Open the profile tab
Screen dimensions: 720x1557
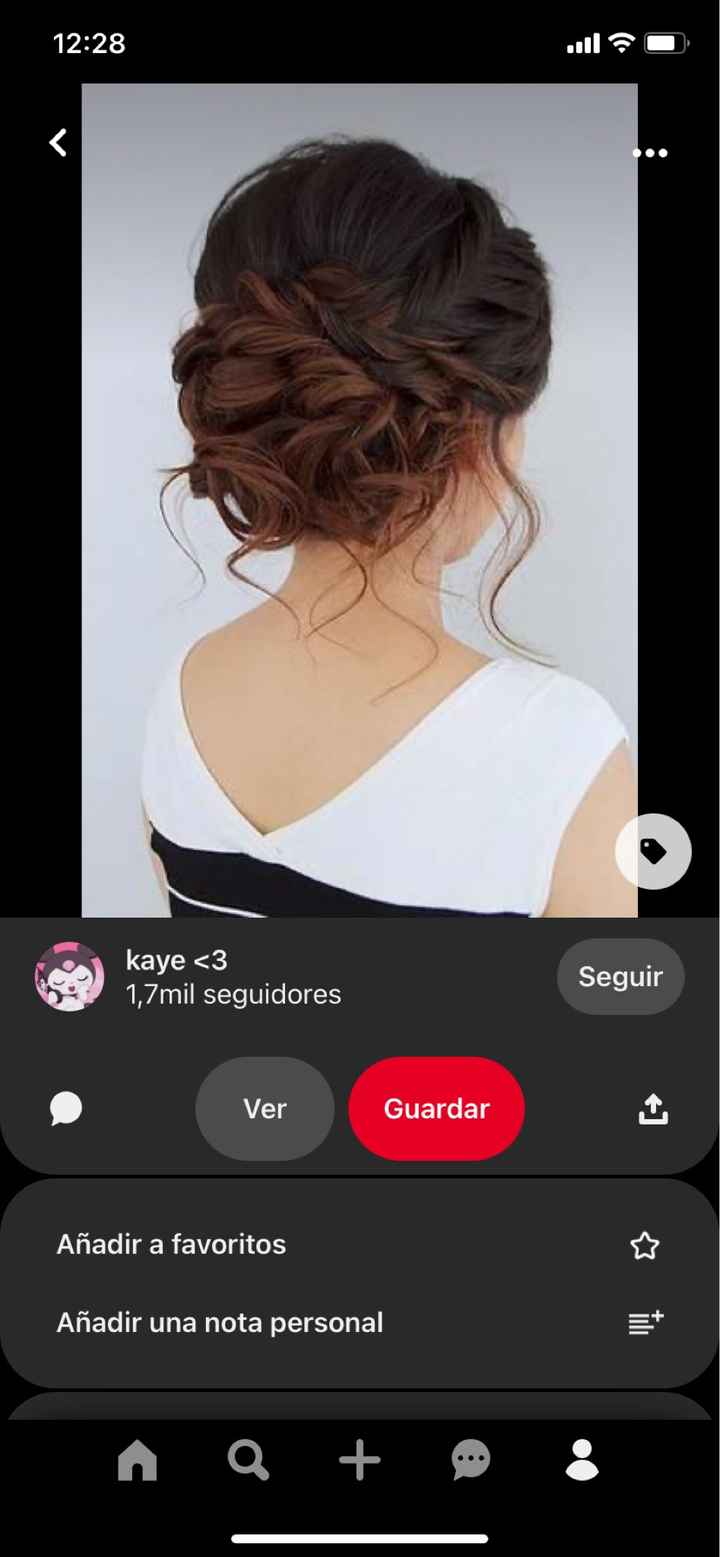coord(582,1461)
